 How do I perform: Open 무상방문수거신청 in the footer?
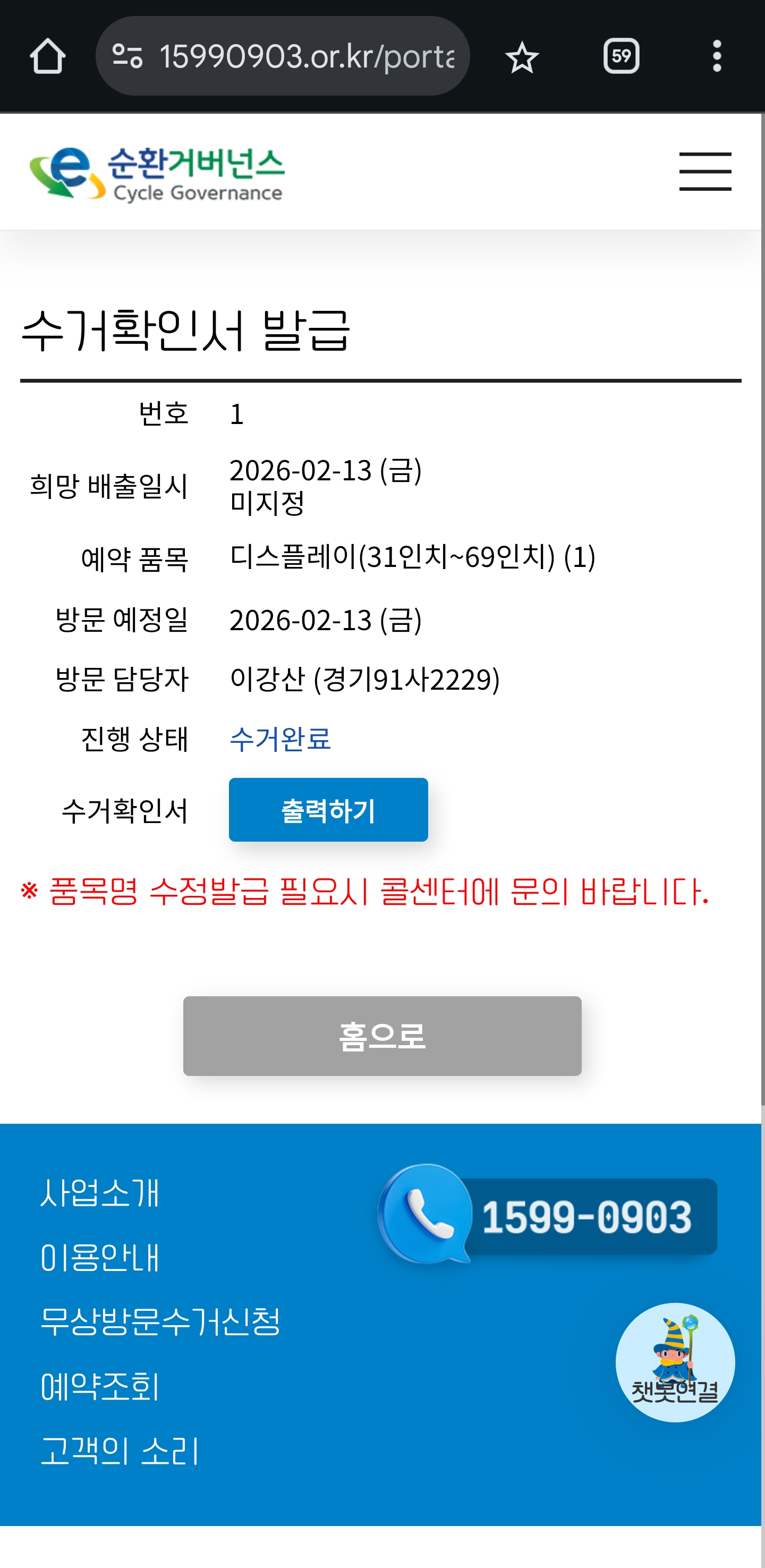click(160, 1321)
